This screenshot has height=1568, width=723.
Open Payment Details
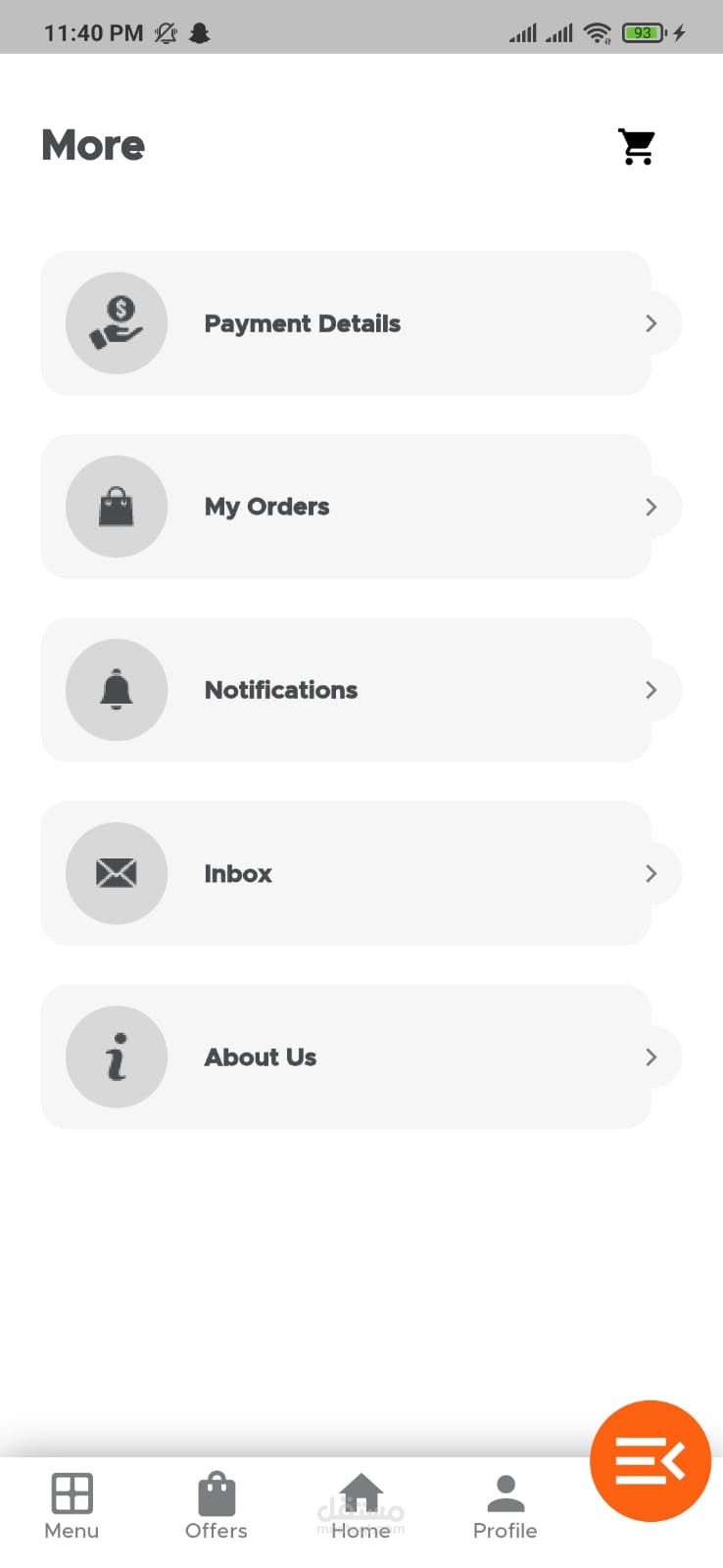point(346,323)
